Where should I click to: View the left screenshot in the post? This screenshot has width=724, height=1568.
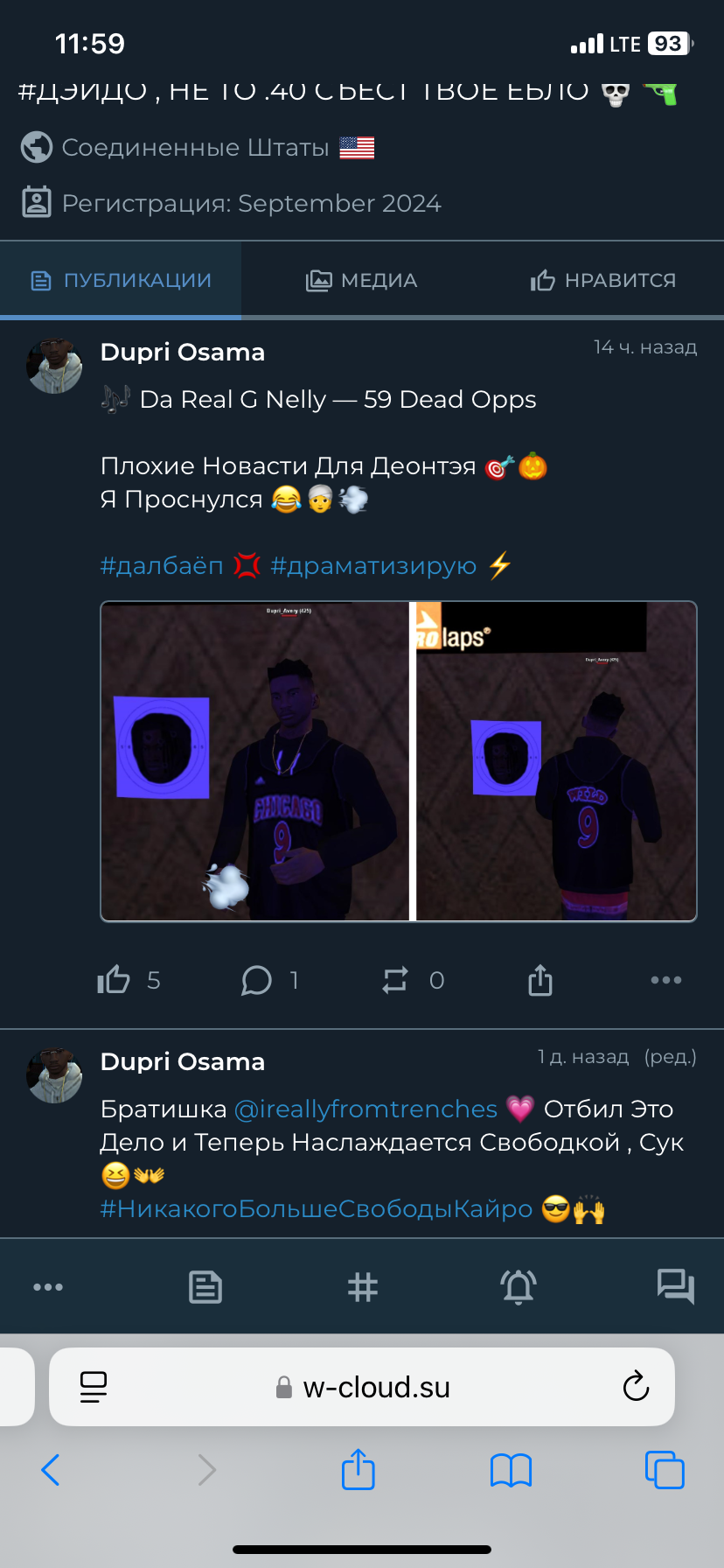coord(254,760)
